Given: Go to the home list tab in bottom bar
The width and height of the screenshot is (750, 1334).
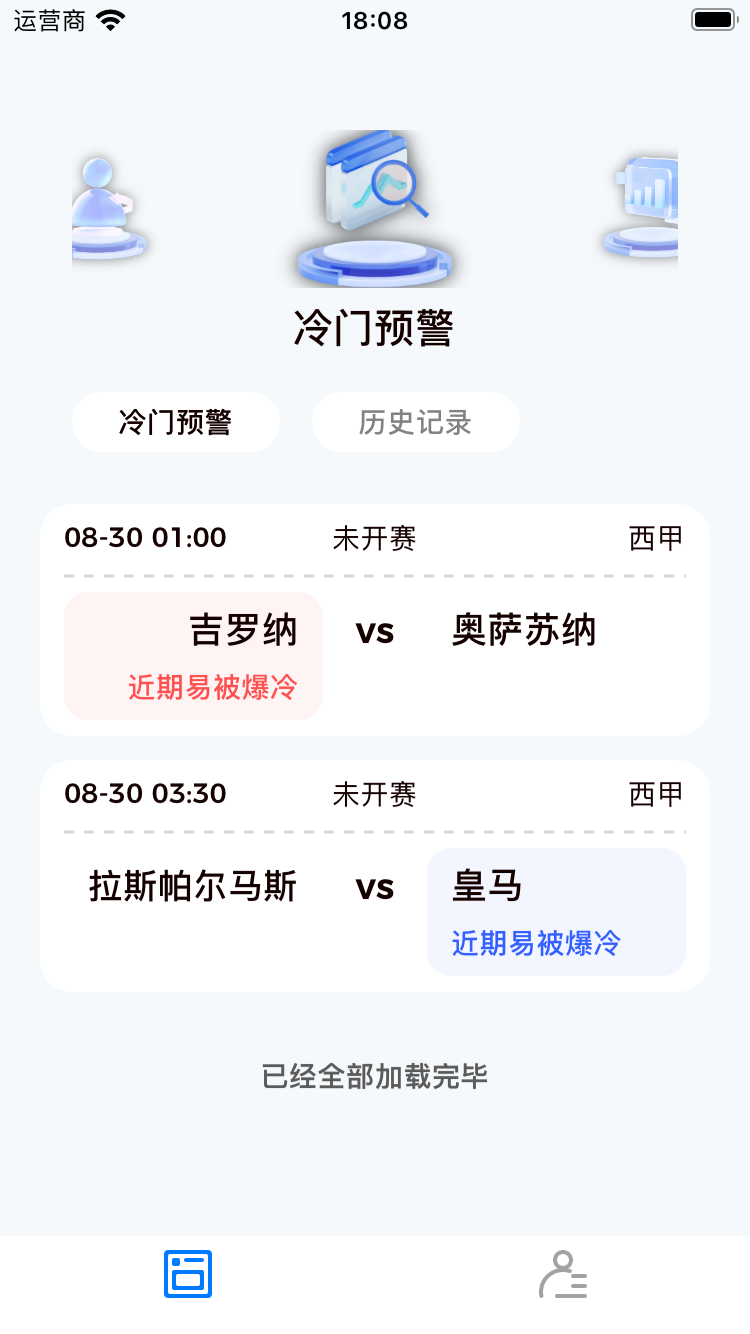Looking at the screenshot, I should (x=188, y=1274).
